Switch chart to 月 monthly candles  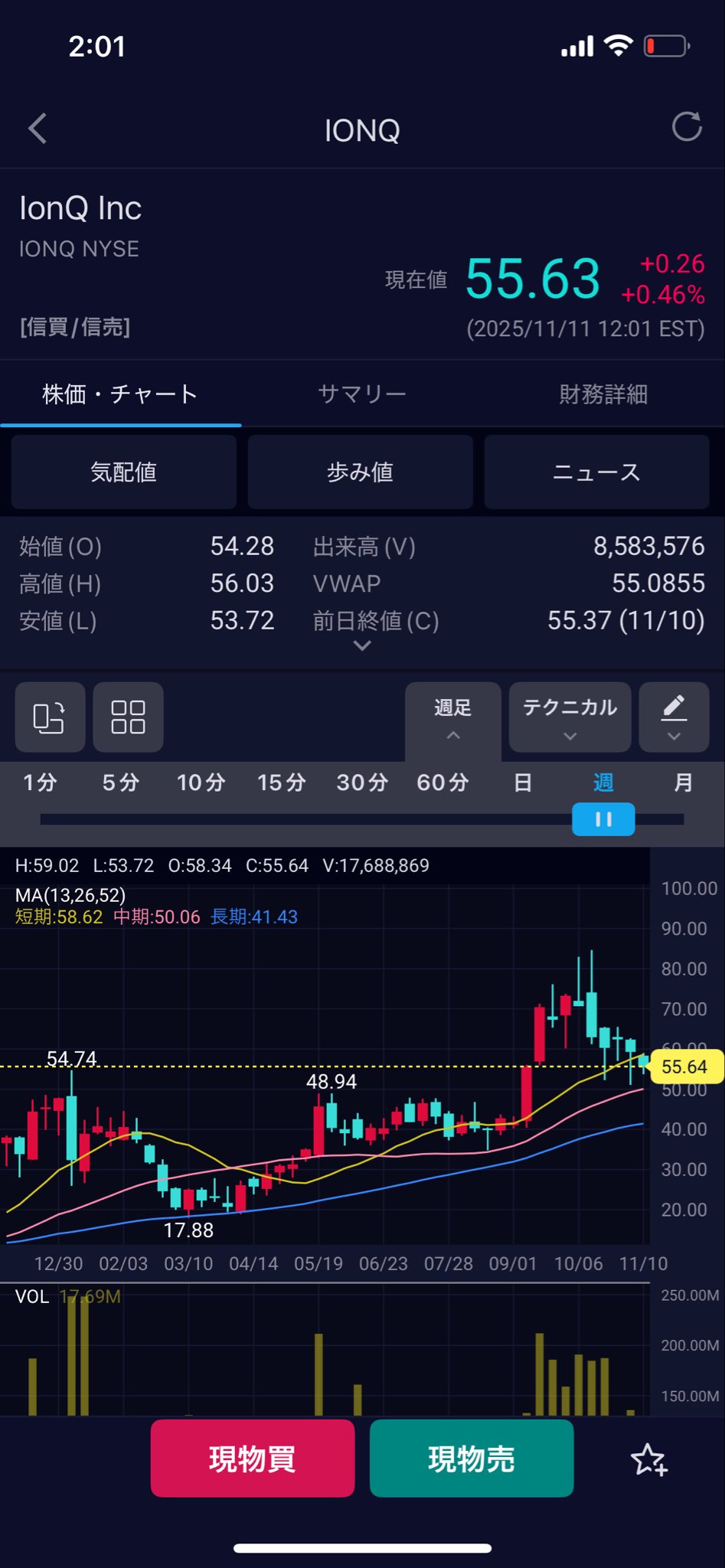point(683,782)
